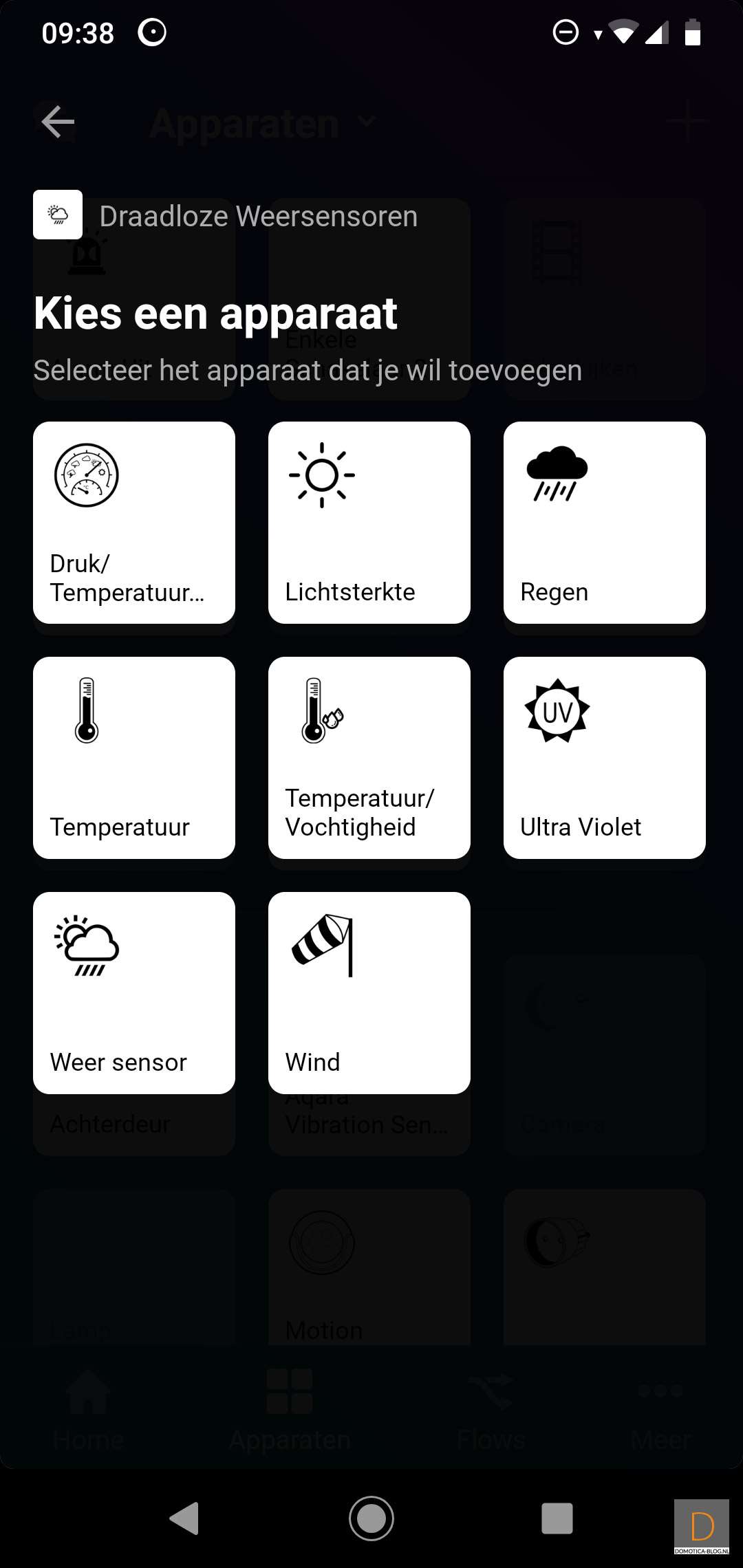This screenshot has width=743, height=1568.
Task: Choose the Lichtsterkte sensor
Action: (369, 523)
